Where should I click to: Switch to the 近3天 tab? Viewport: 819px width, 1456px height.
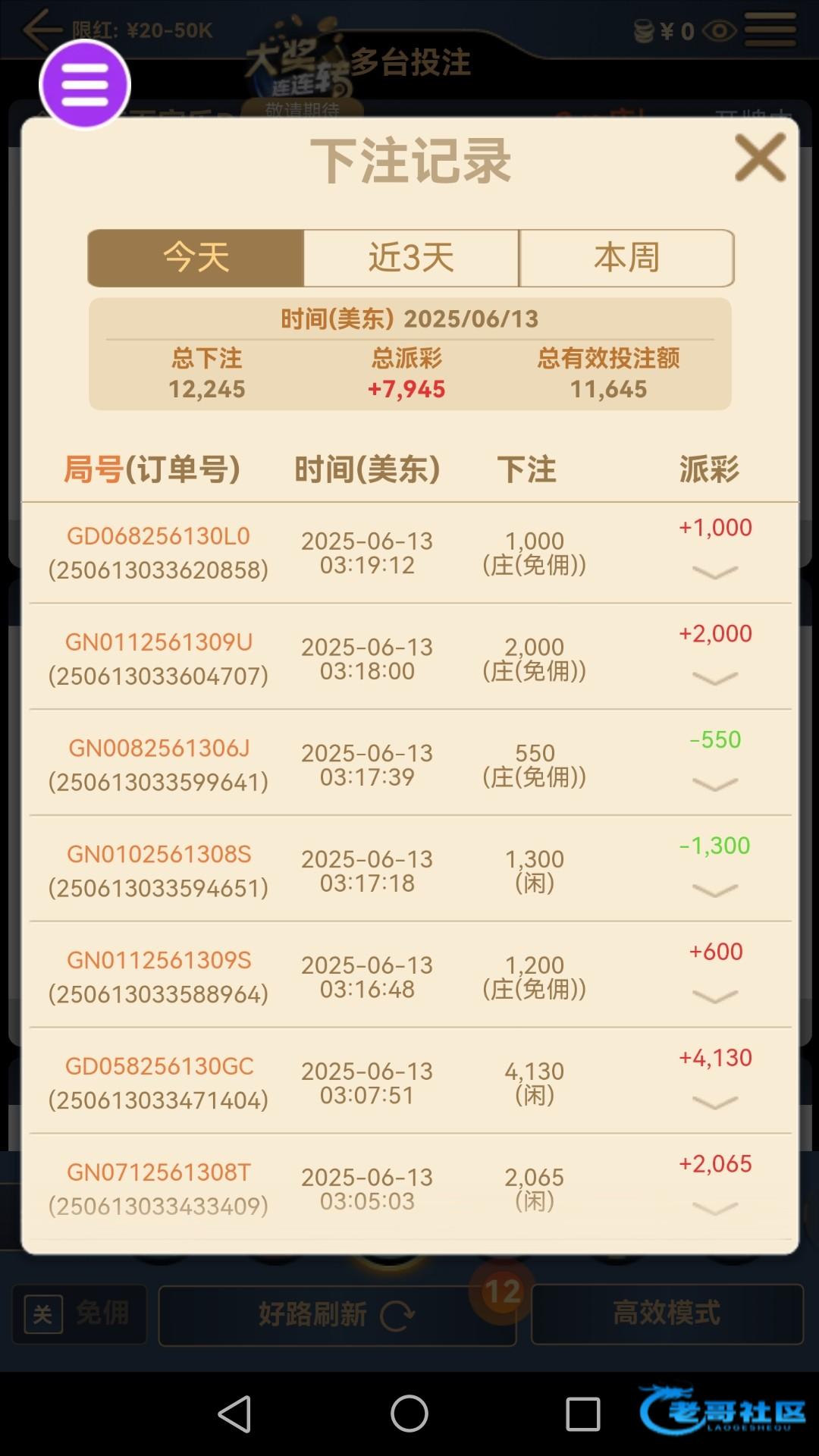coord(411,258)
